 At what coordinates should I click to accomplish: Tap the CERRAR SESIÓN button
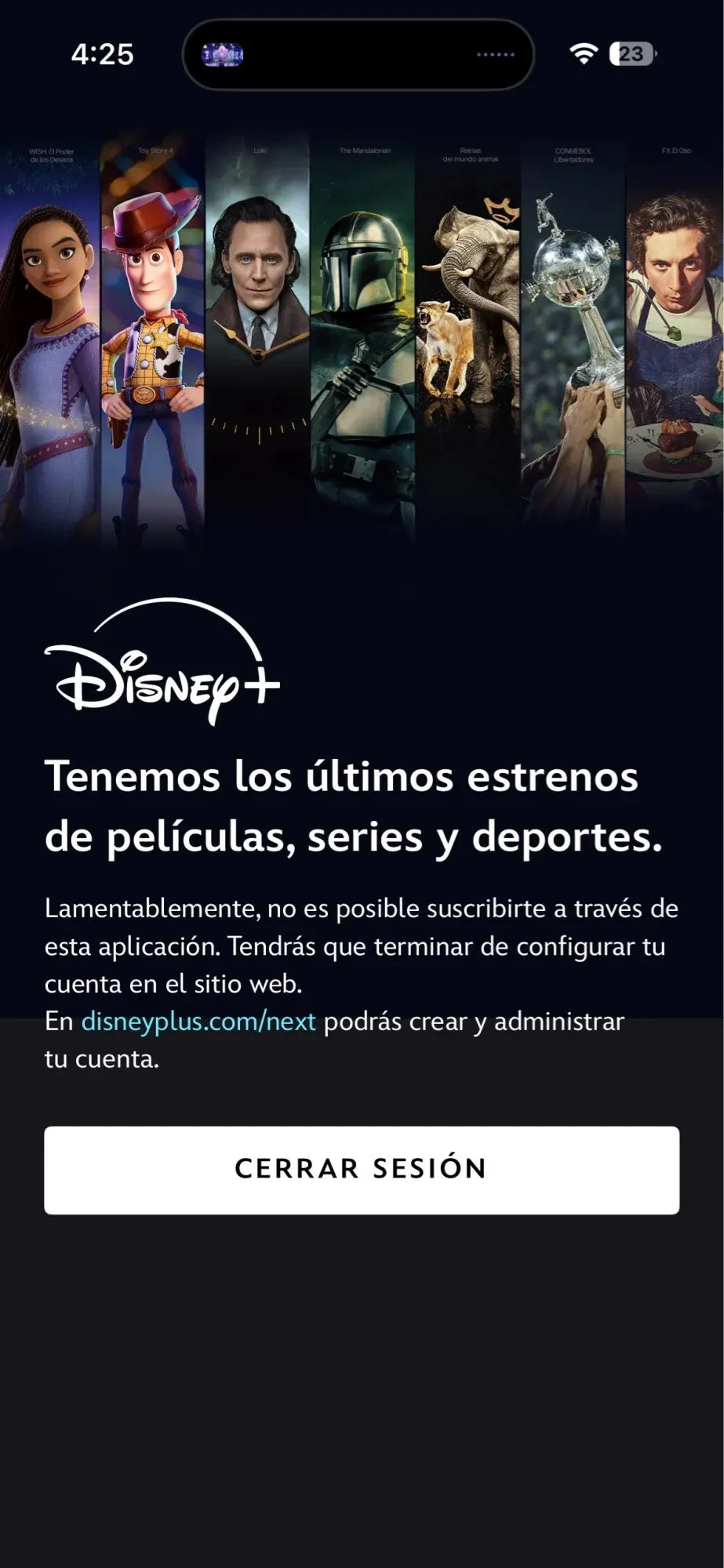pos(362,1170)
